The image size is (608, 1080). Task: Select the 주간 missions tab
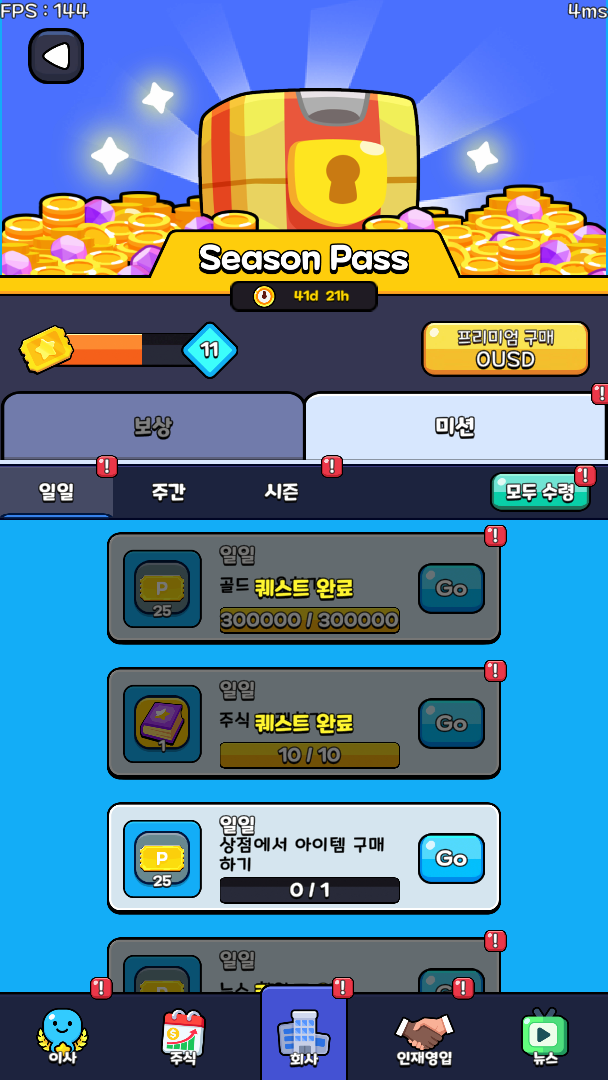[168, 492]
